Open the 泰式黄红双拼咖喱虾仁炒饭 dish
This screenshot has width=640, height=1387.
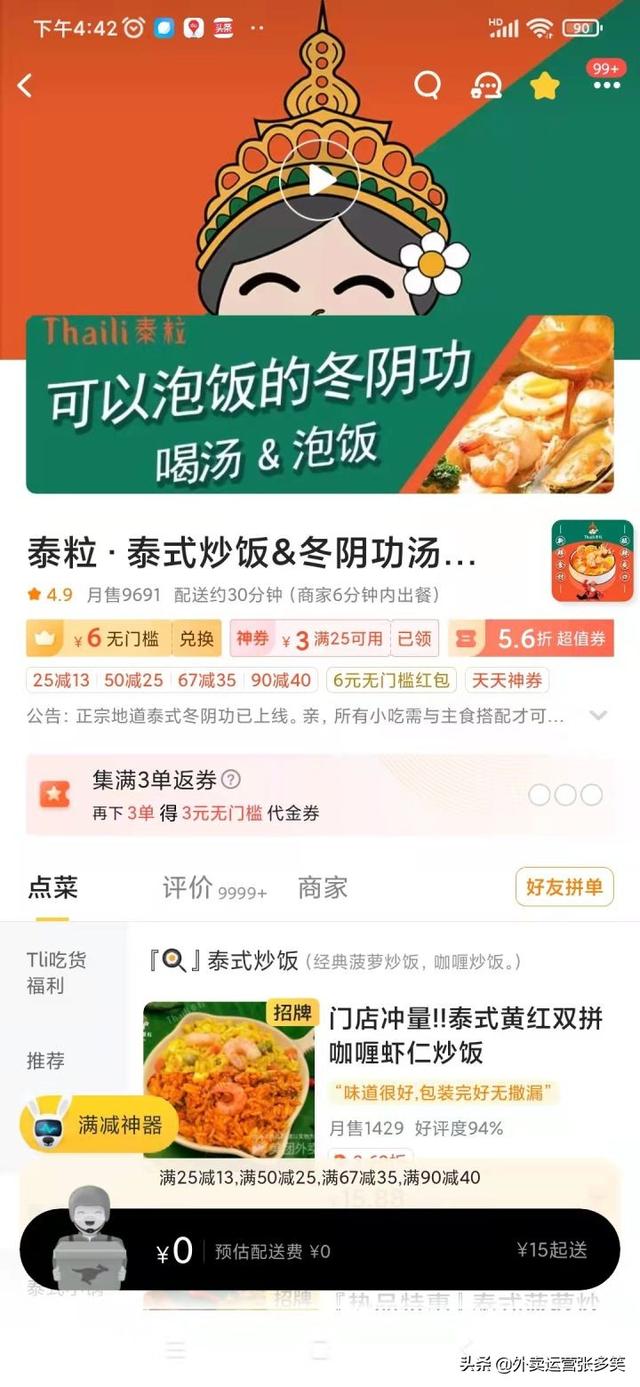tap(465, 1035)
